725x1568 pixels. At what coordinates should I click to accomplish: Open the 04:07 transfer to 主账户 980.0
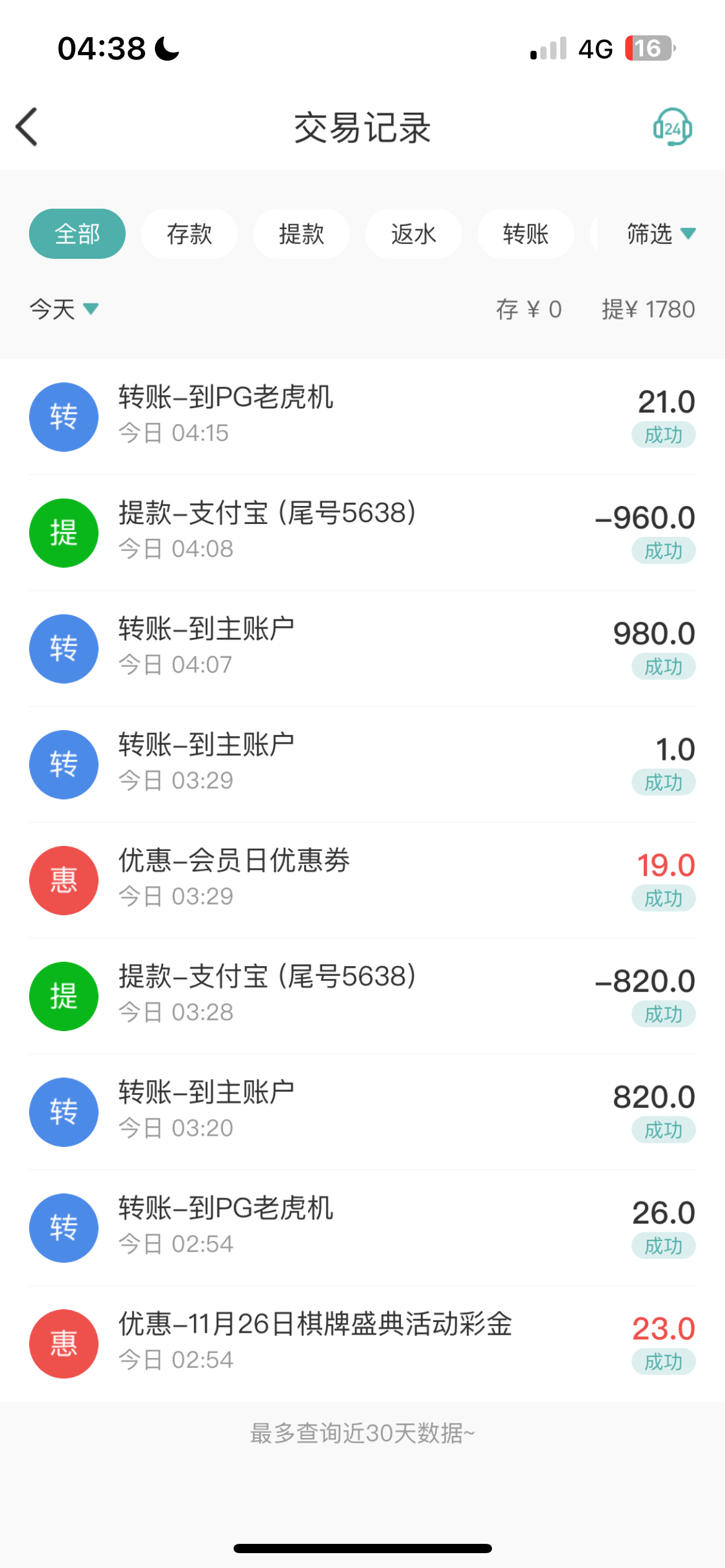coord(362,648)
